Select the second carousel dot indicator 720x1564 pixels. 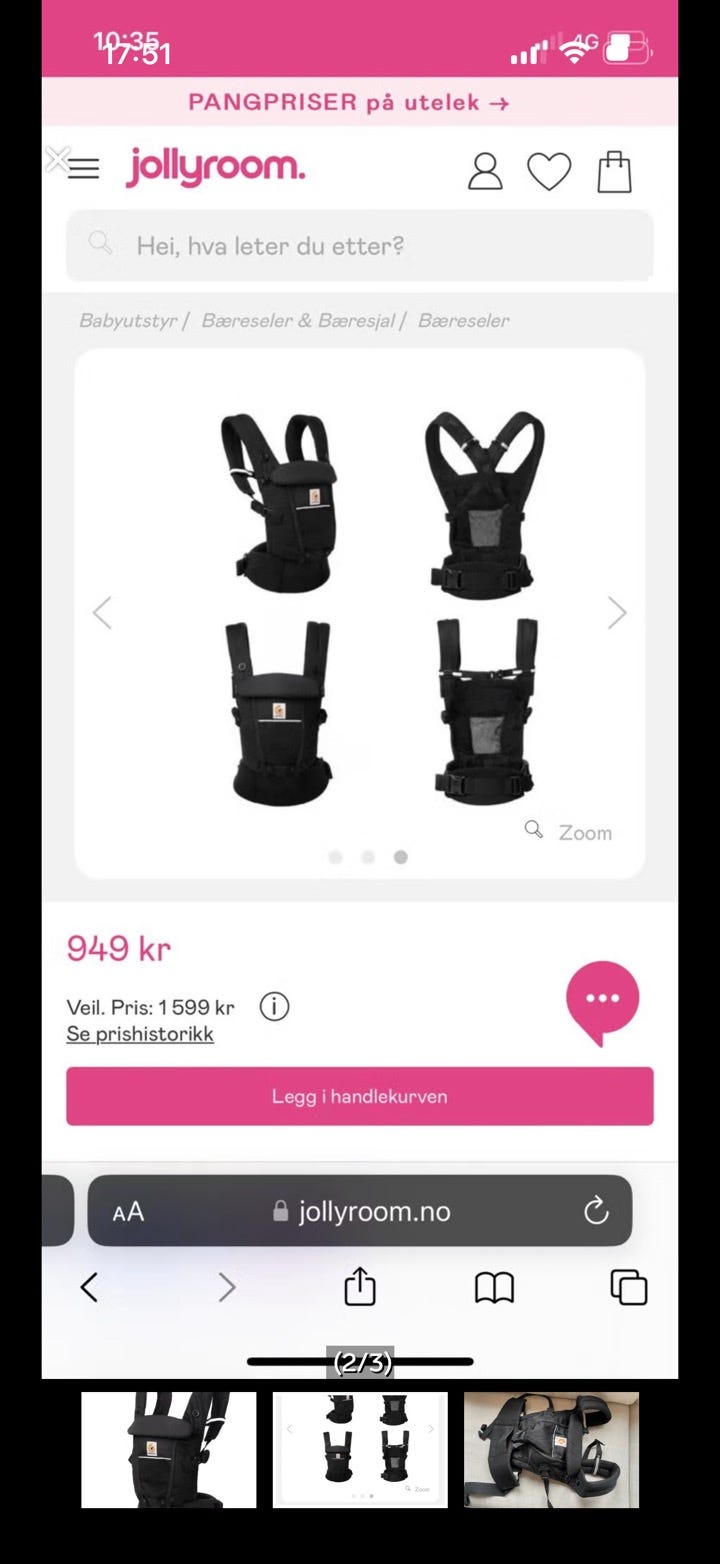coord(368,857)
